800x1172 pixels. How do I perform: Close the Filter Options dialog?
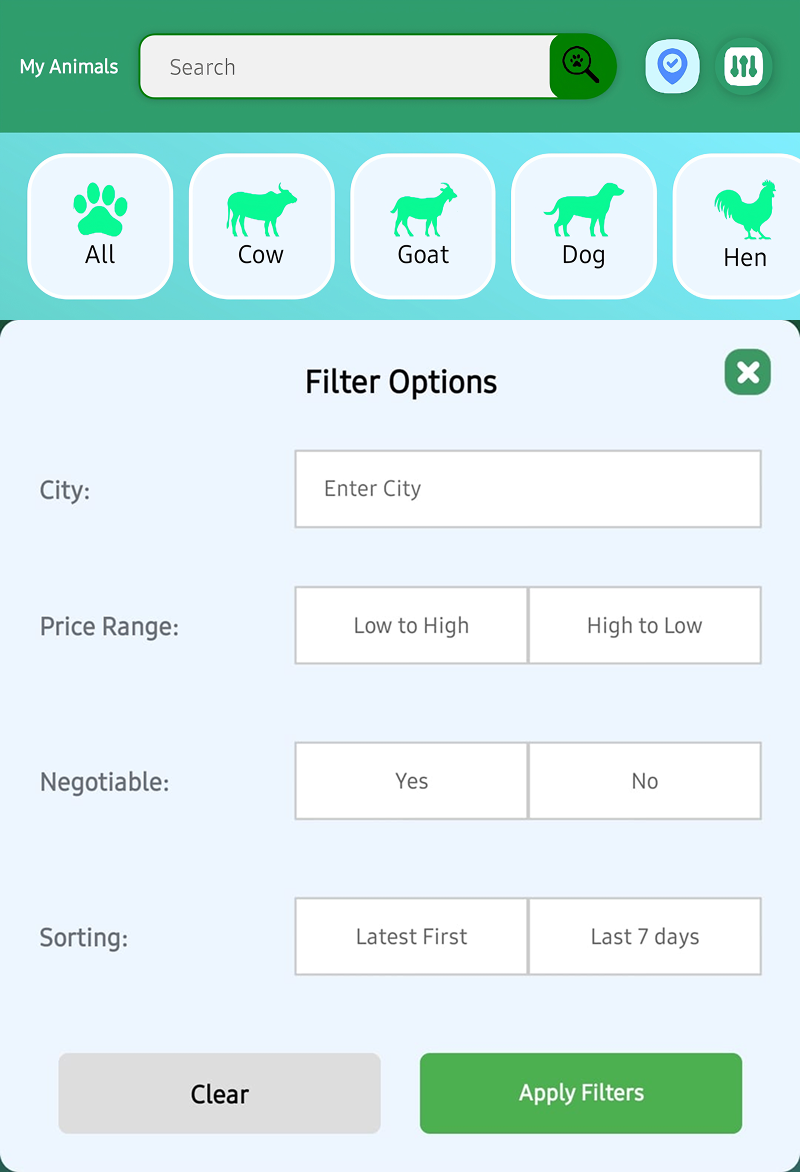[x=747, y=372]
